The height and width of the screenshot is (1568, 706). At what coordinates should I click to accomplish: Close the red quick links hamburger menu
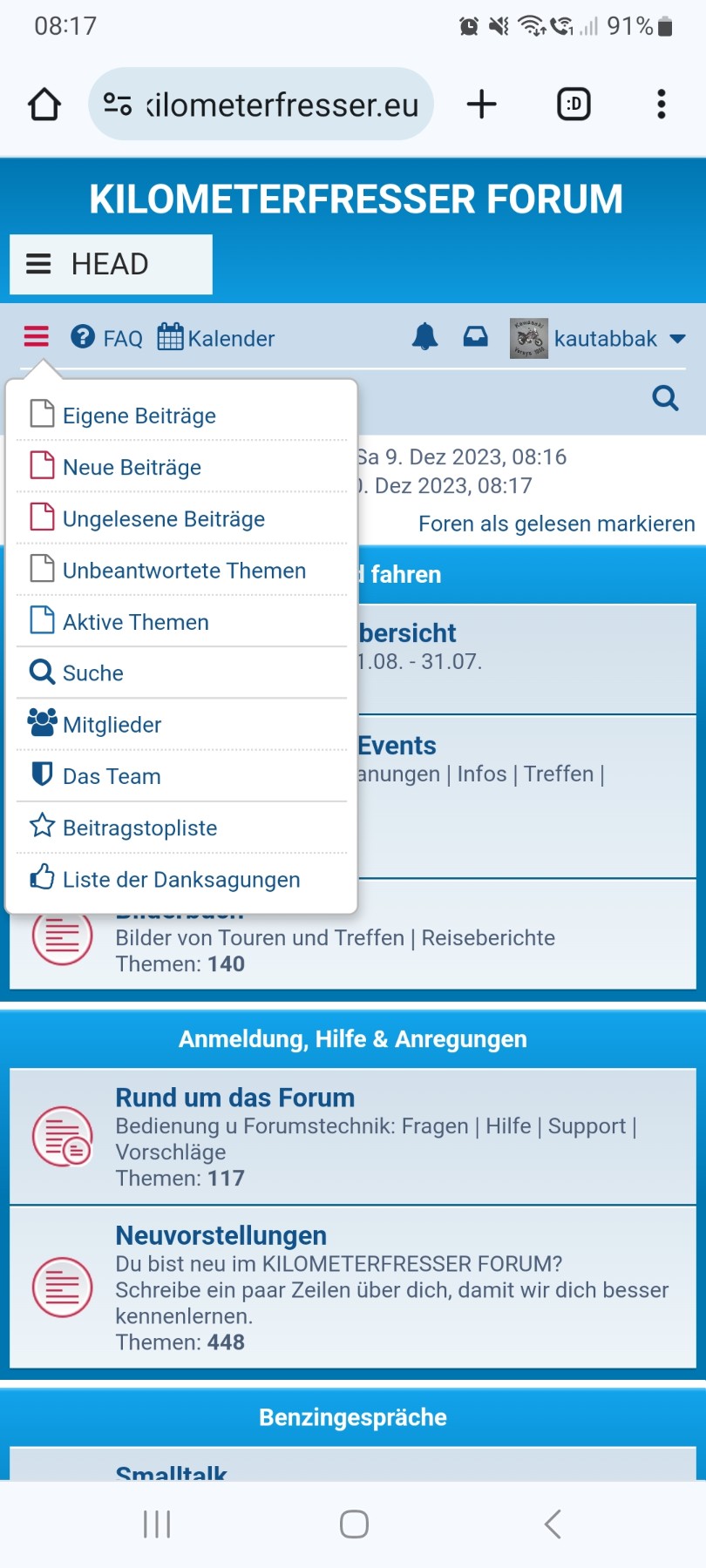[37, 337]
